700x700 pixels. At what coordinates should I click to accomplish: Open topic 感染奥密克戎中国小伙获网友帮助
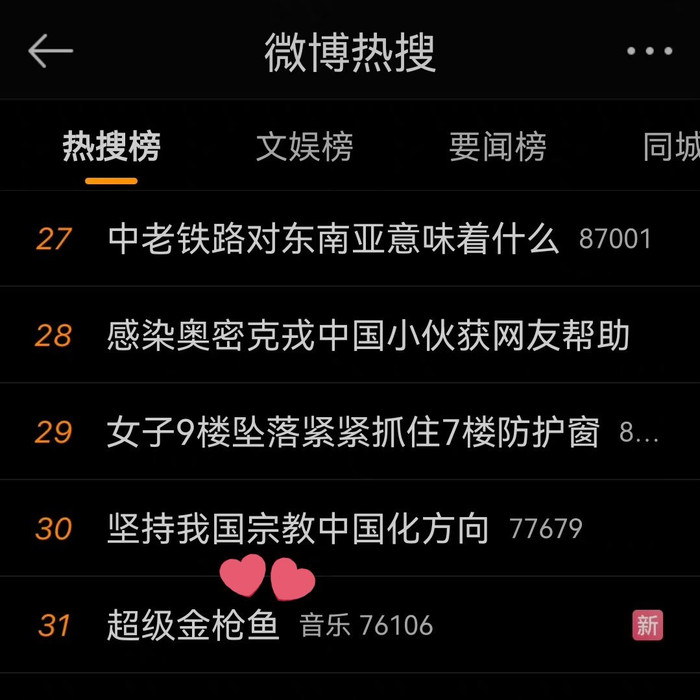point(368,336)
